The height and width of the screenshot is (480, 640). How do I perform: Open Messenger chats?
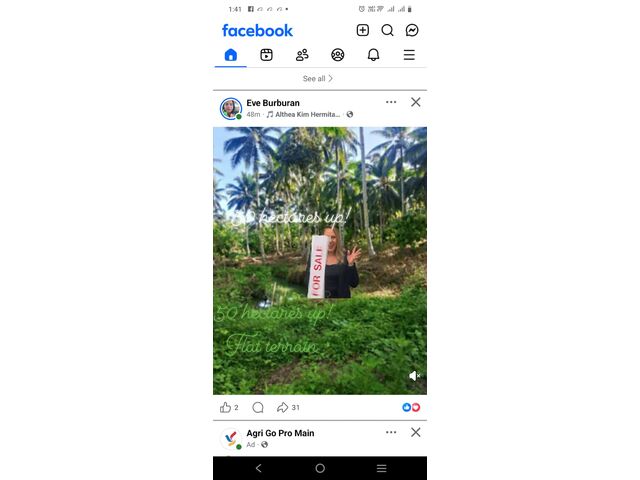pos(412,30)
